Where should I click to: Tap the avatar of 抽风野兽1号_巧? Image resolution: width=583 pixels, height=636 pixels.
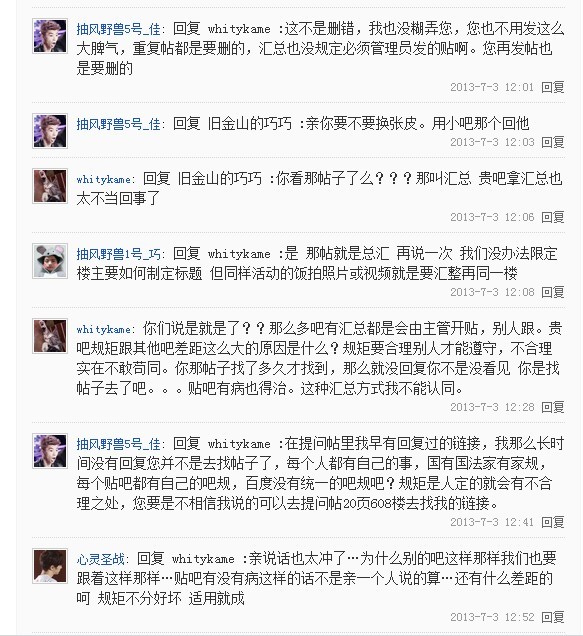point(50,261)
